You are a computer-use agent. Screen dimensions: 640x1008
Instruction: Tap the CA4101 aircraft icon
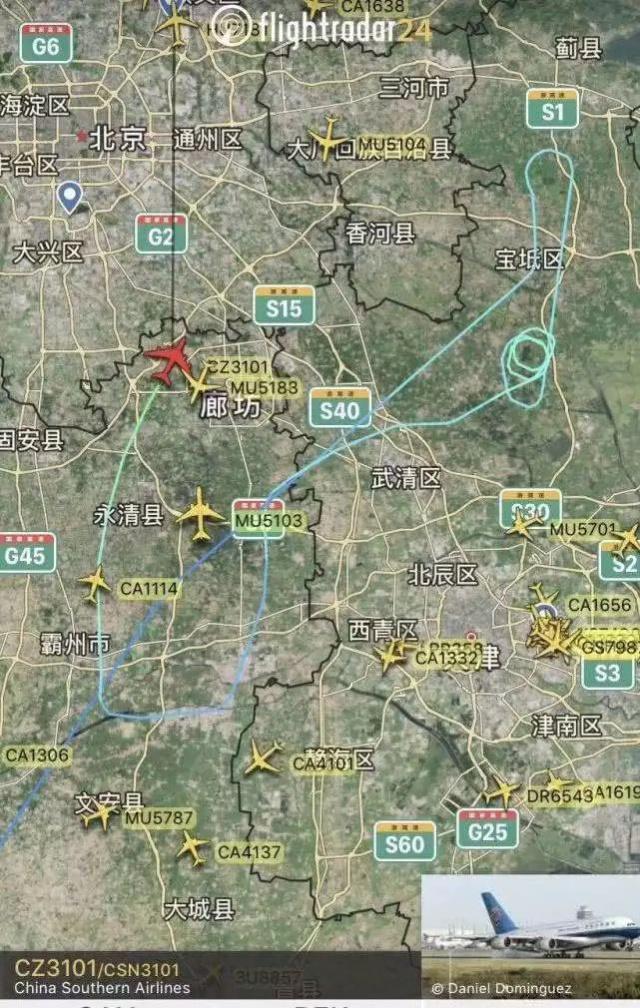[263, 758]
